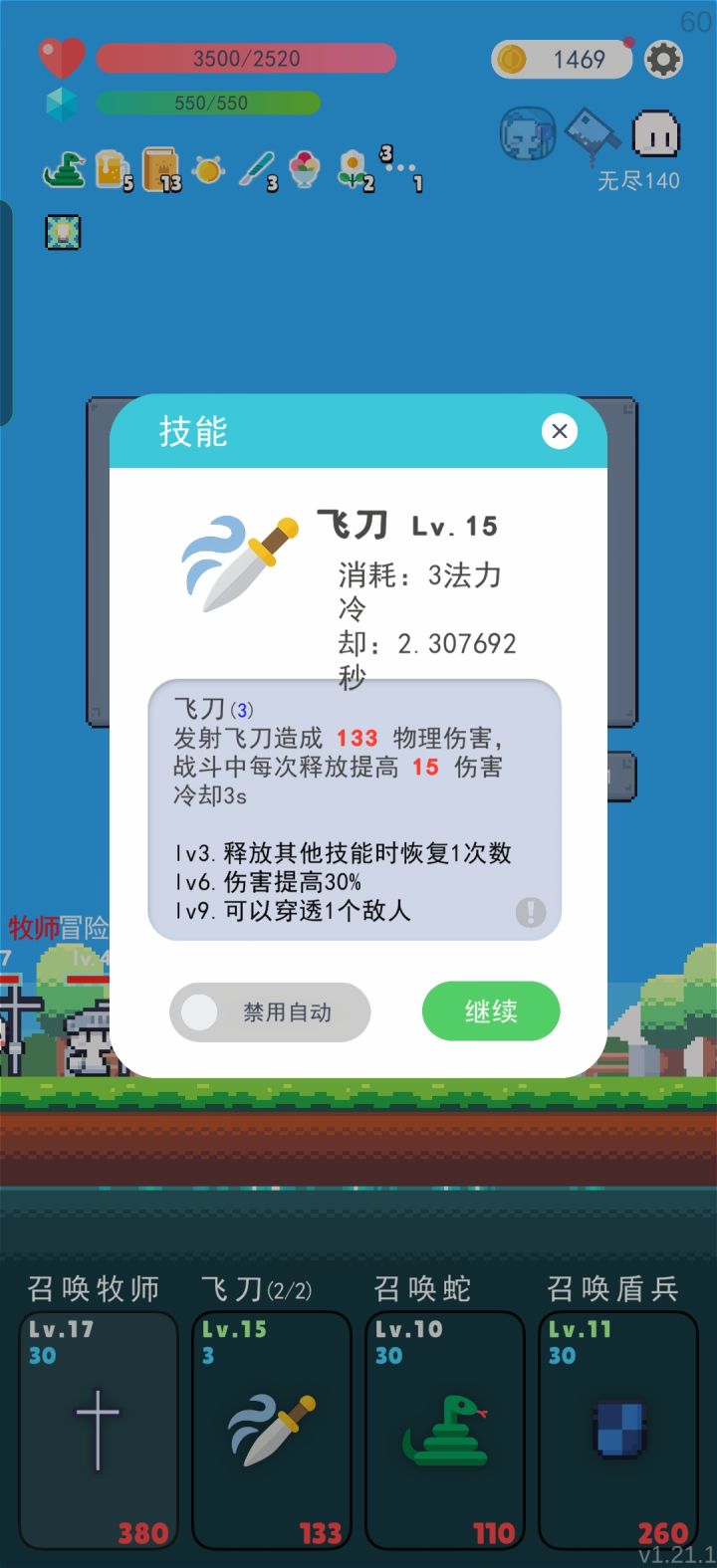717x1568 pixels.
Task: Cast the 召唤盾兵 skill card
Action: (x=617, y=1429)
